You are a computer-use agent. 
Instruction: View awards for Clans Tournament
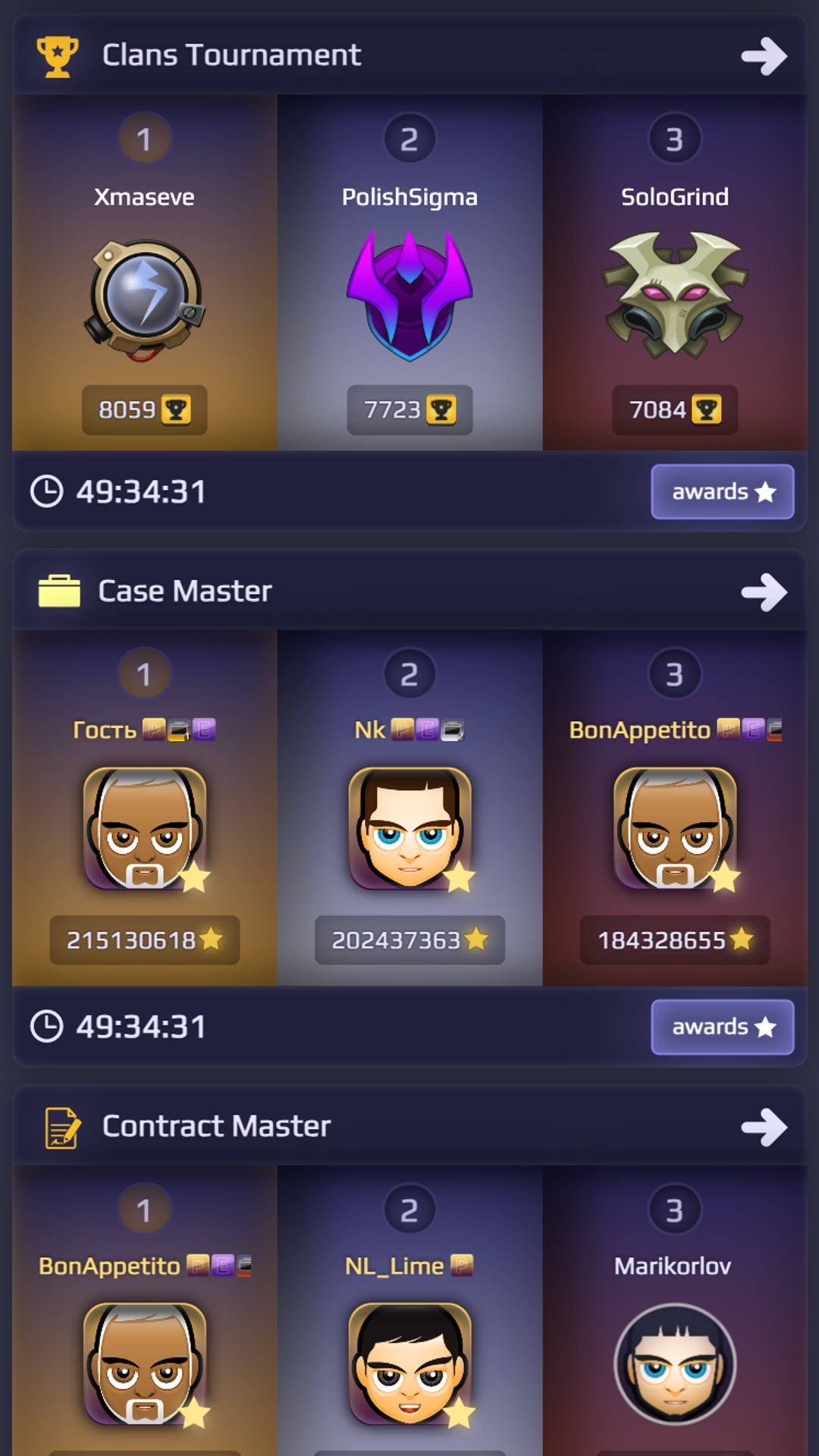click(722, 491)
